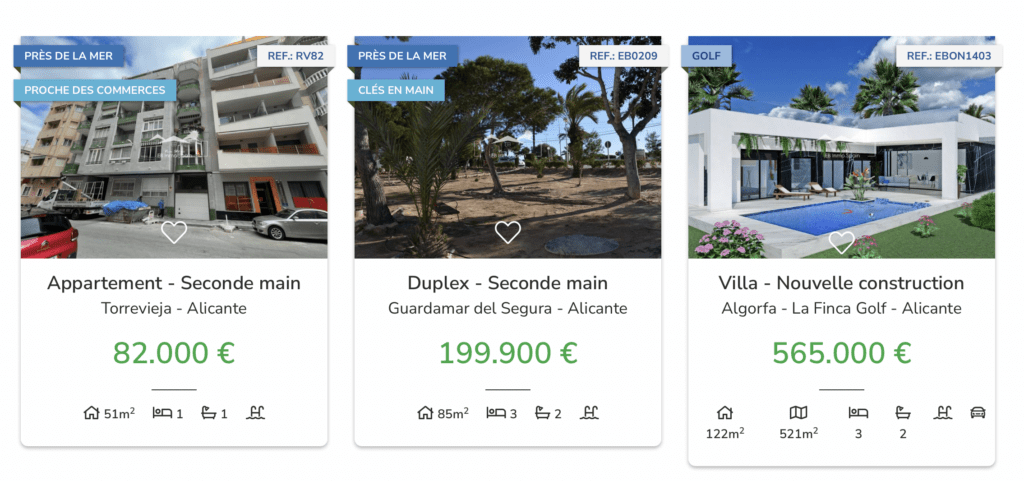Viewport: 1024px width, 481px height.
Task: Open the Guardamar del Segura duplex card
Action: point(507,284)
